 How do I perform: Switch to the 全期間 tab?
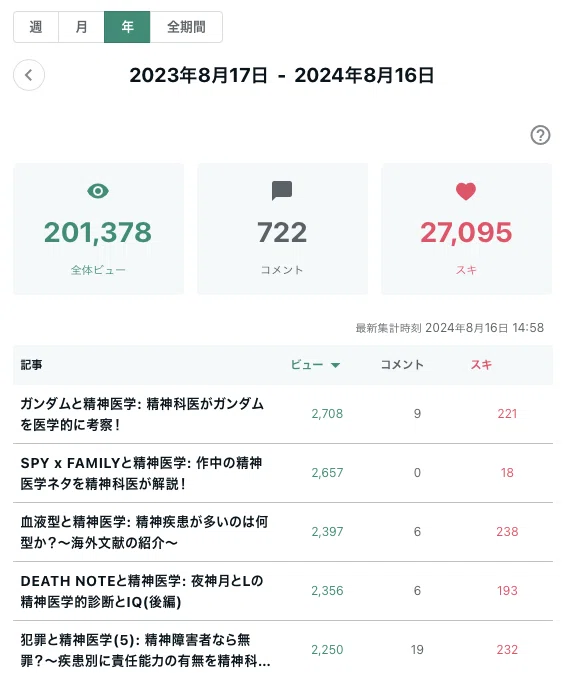pyautogui.click(x=186, y=27)
